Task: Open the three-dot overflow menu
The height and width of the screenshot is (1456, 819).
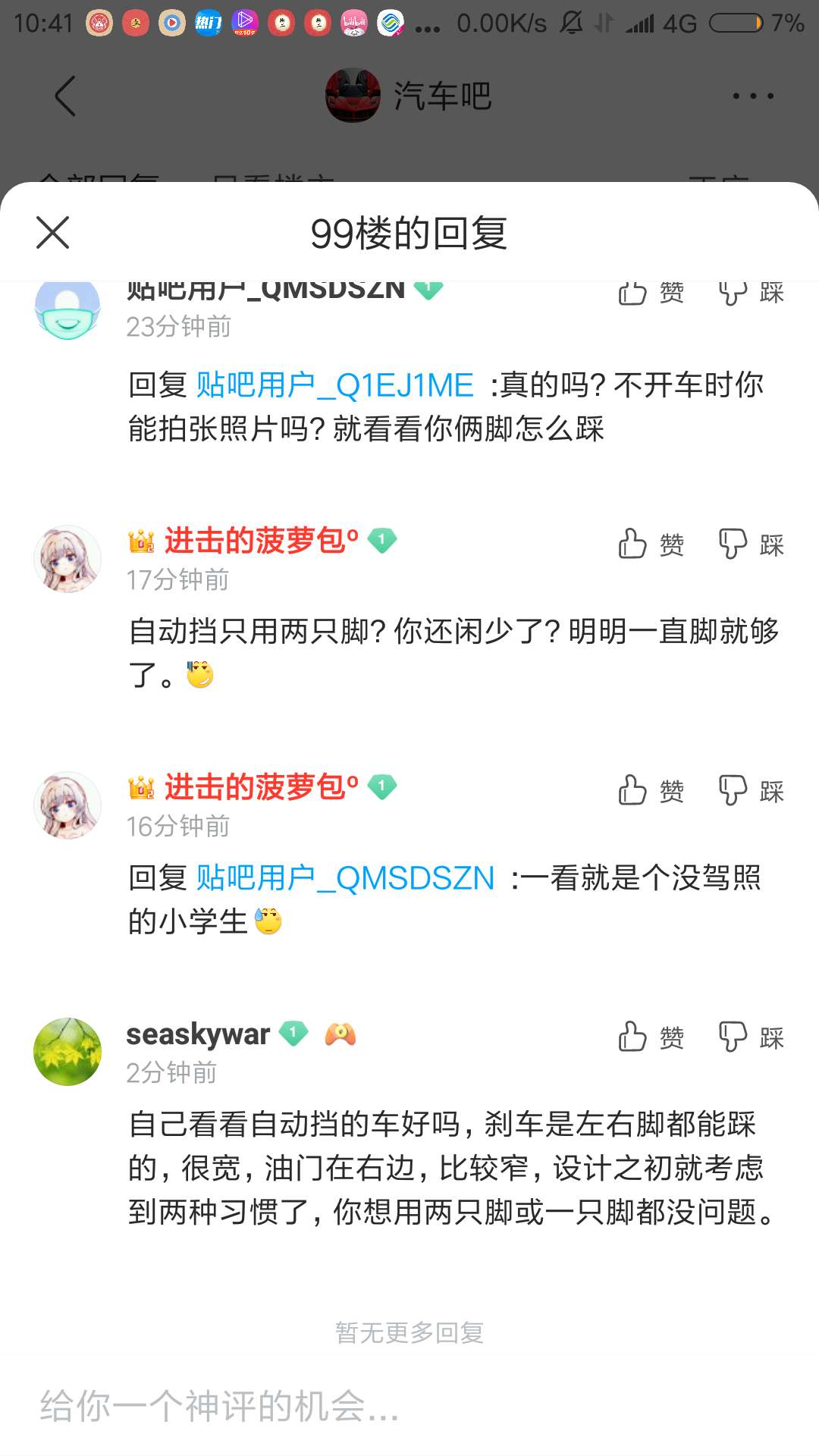Action: click(752, 96)
